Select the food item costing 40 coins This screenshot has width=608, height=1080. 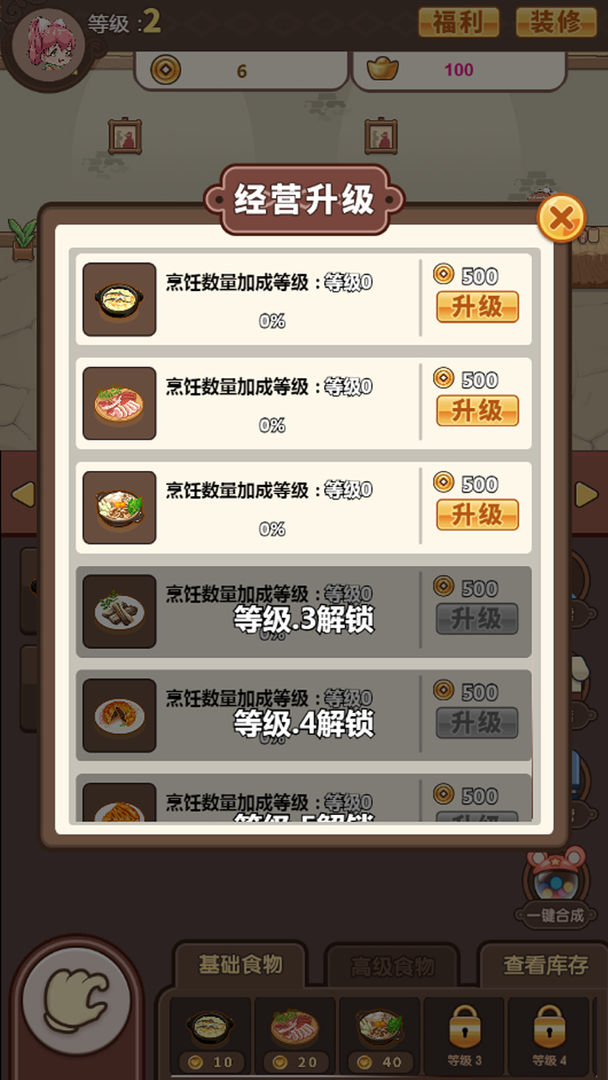coord(380,1035)
